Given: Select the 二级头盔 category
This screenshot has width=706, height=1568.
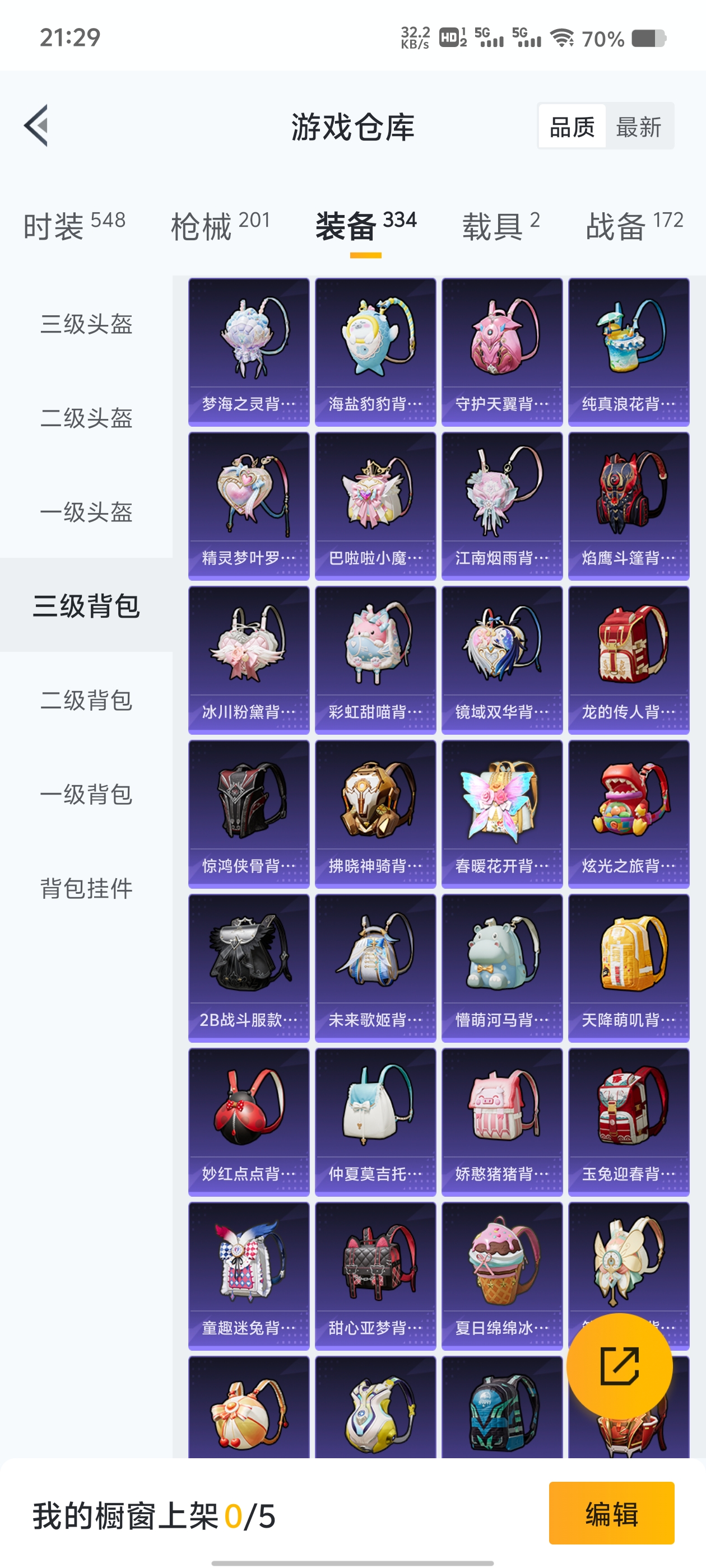Looking at the screenshot, I should click(x=86, y=418).
